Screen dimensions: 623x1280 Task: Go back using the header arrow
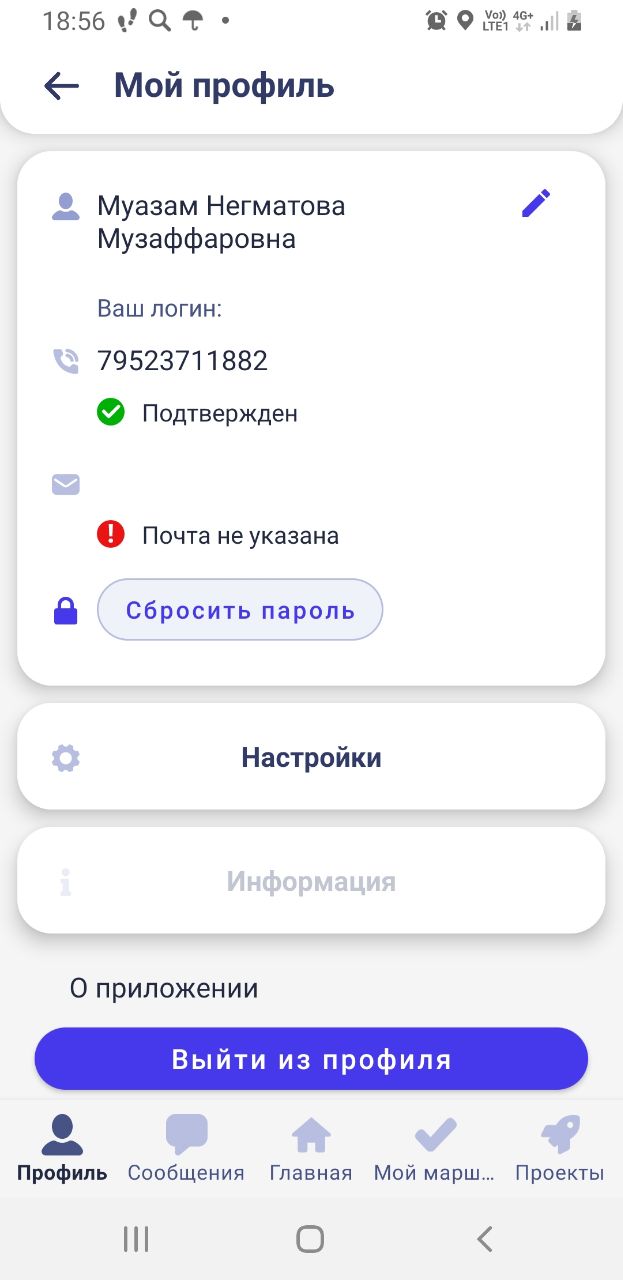click(62, 86)
